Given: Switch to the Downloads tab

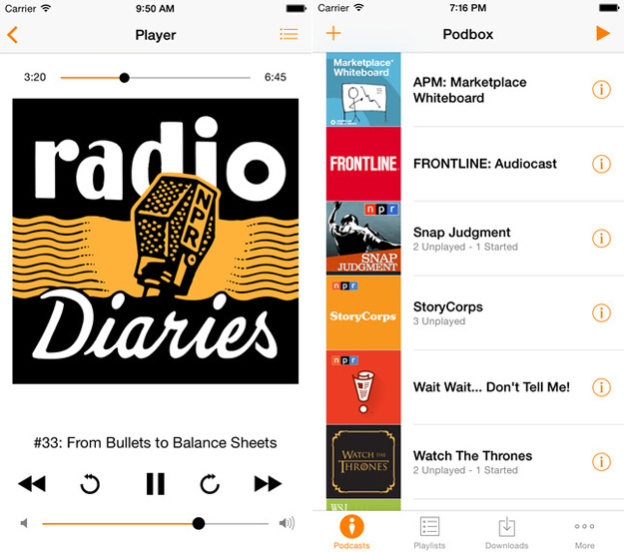Looking at the screenshot, I should click(507, 532).
